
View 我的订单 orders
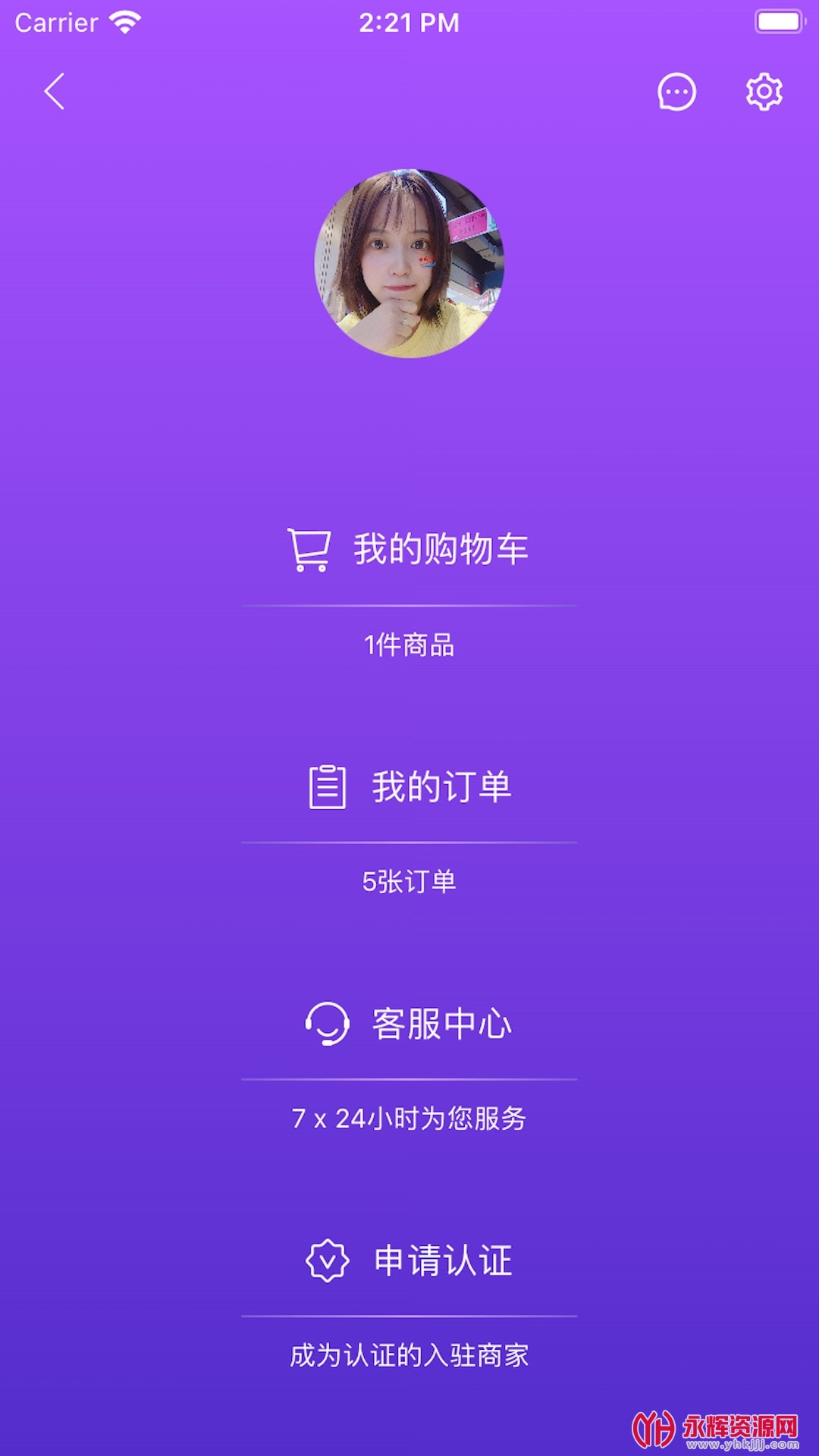click(x=409, y=786)
